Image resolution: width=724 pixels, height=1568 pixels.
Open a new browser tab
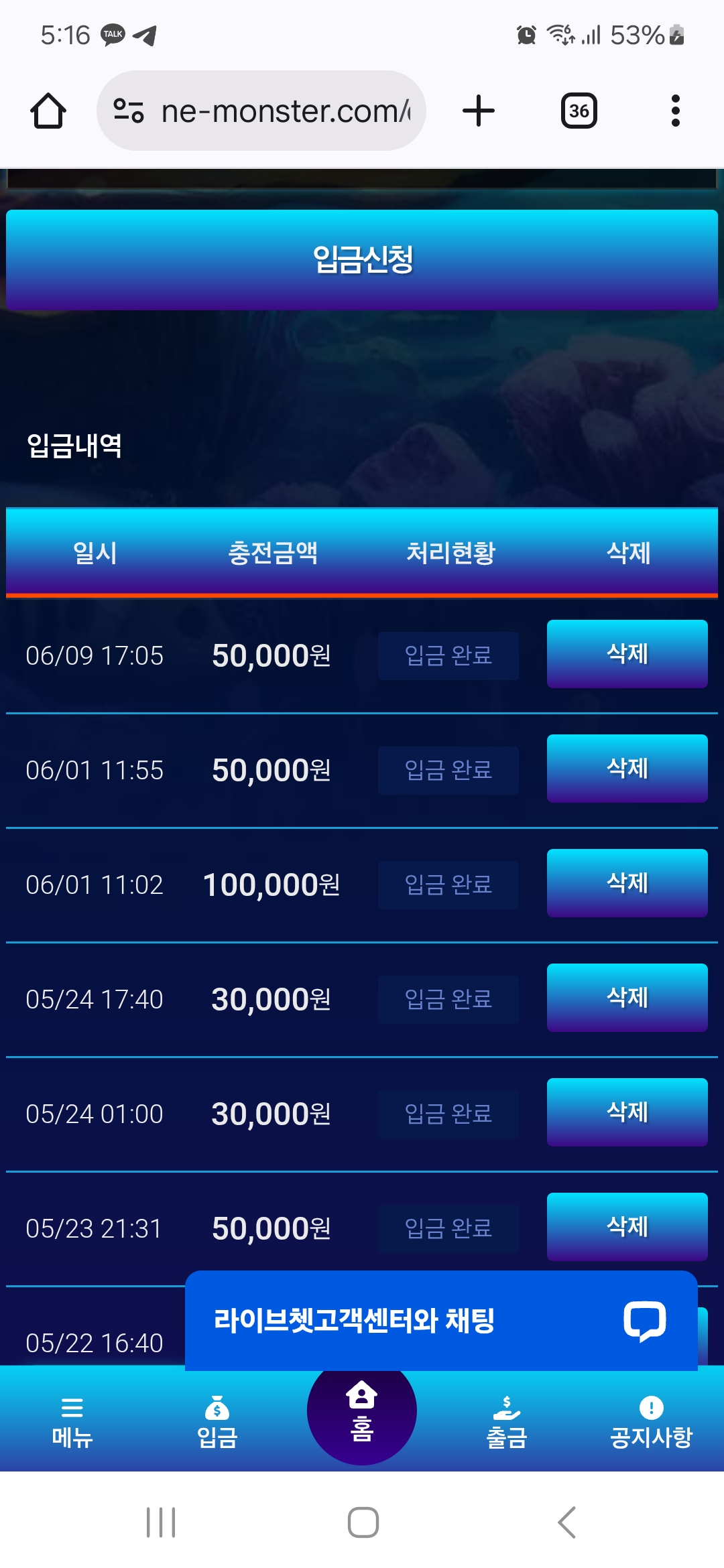tap(479, 111)
